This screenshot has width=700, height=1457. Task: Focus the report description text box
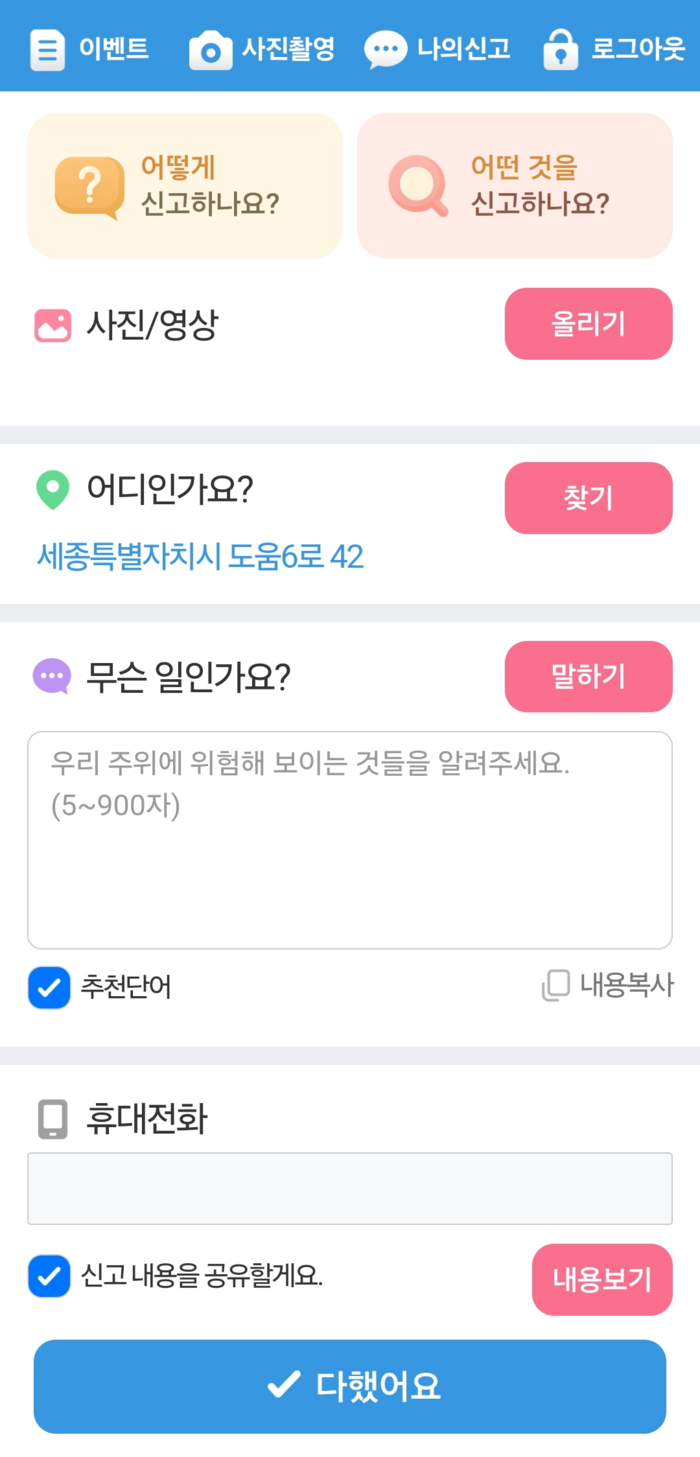350,840
